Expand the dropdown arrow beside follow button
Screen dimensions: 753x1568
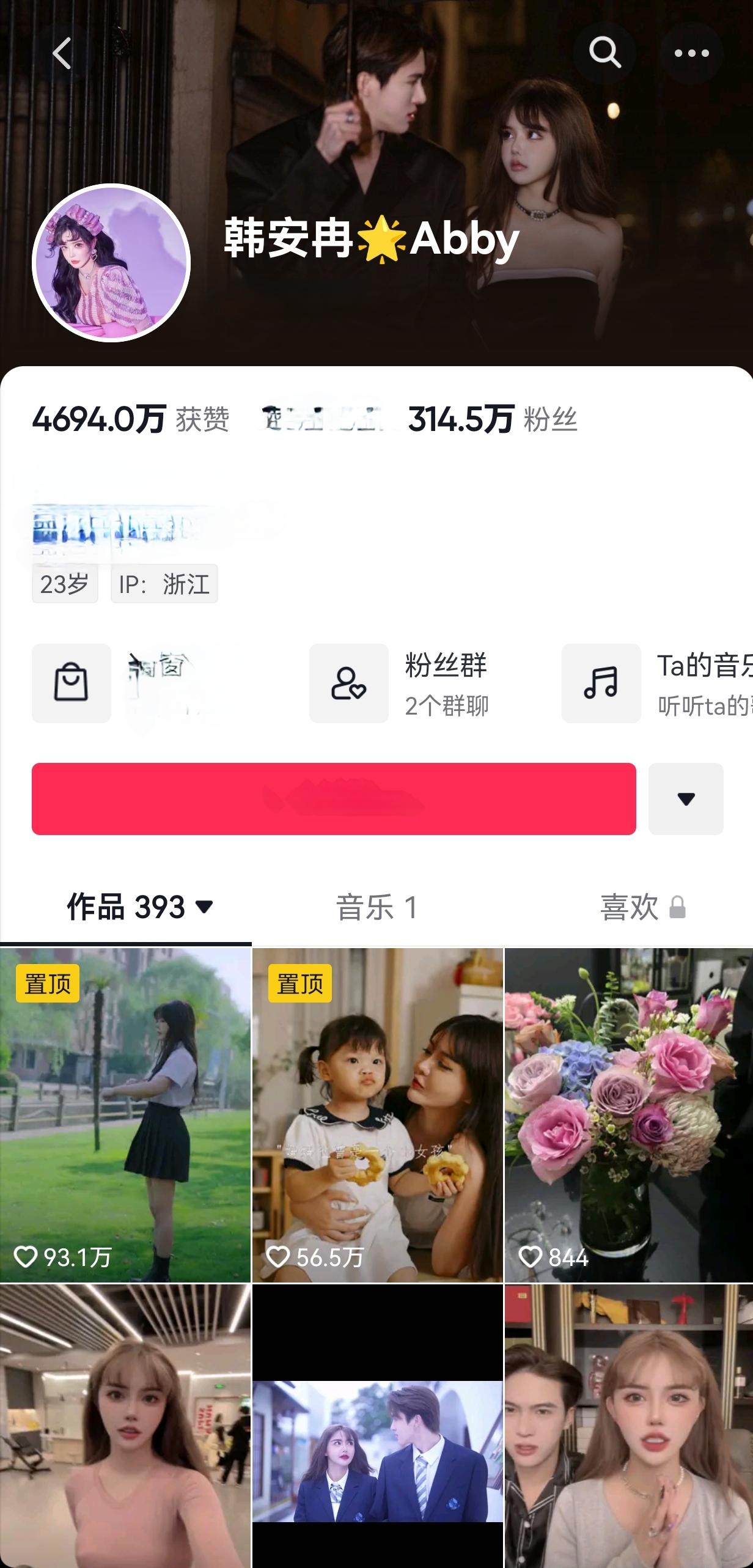coord(686,798)
